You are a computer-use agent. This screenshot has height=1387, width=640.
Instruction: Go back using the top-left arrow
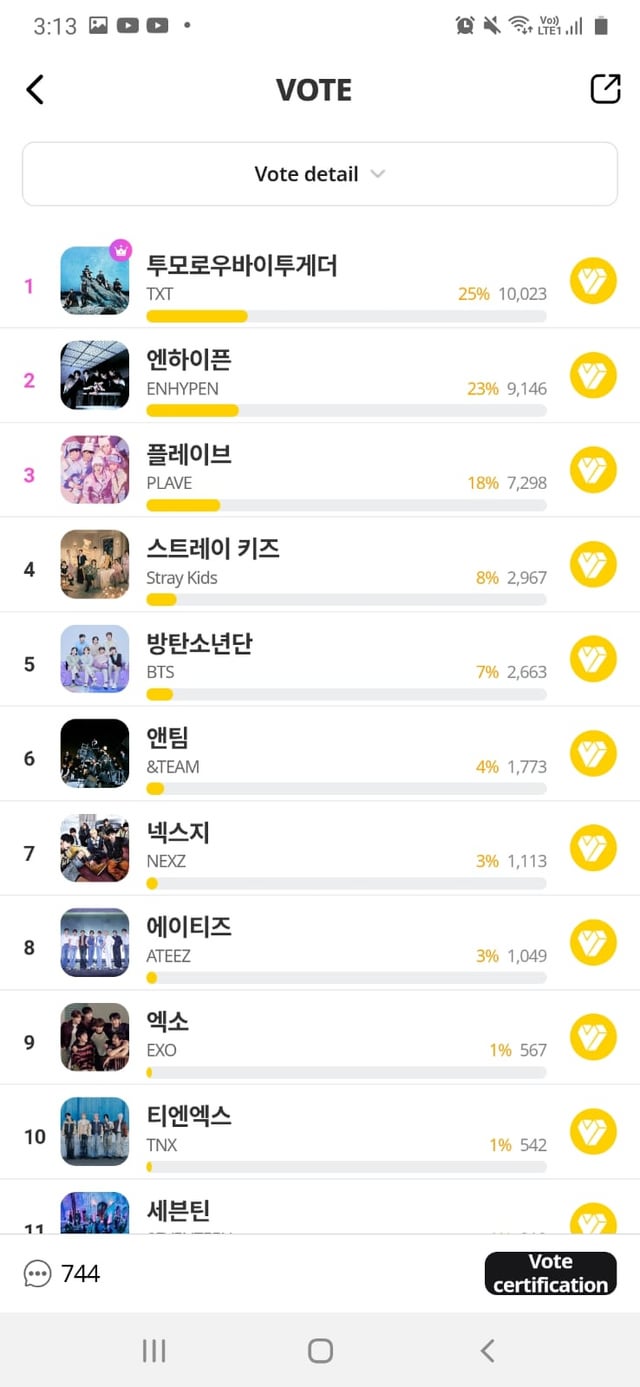35,90
